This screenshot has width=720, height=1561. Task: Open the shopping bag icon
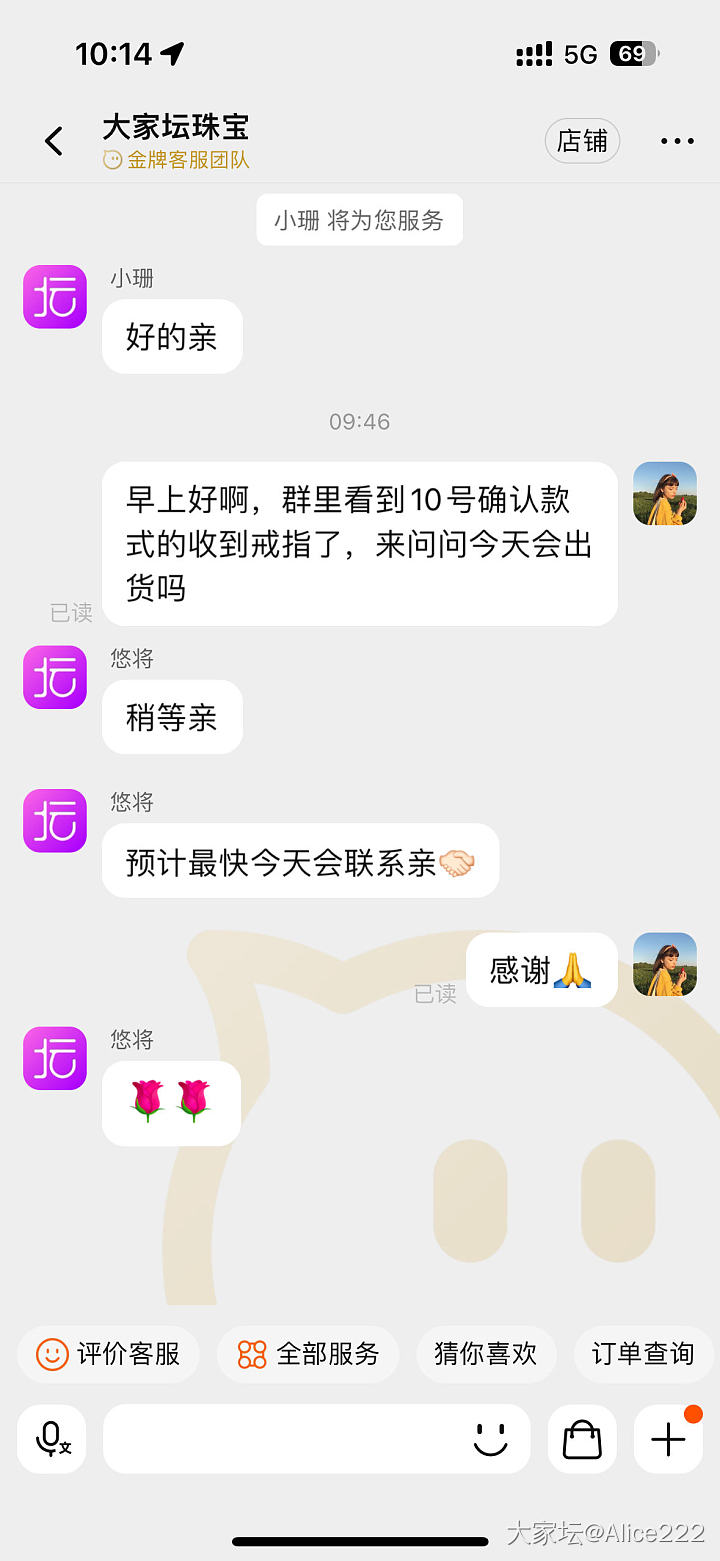(582, 1439)
